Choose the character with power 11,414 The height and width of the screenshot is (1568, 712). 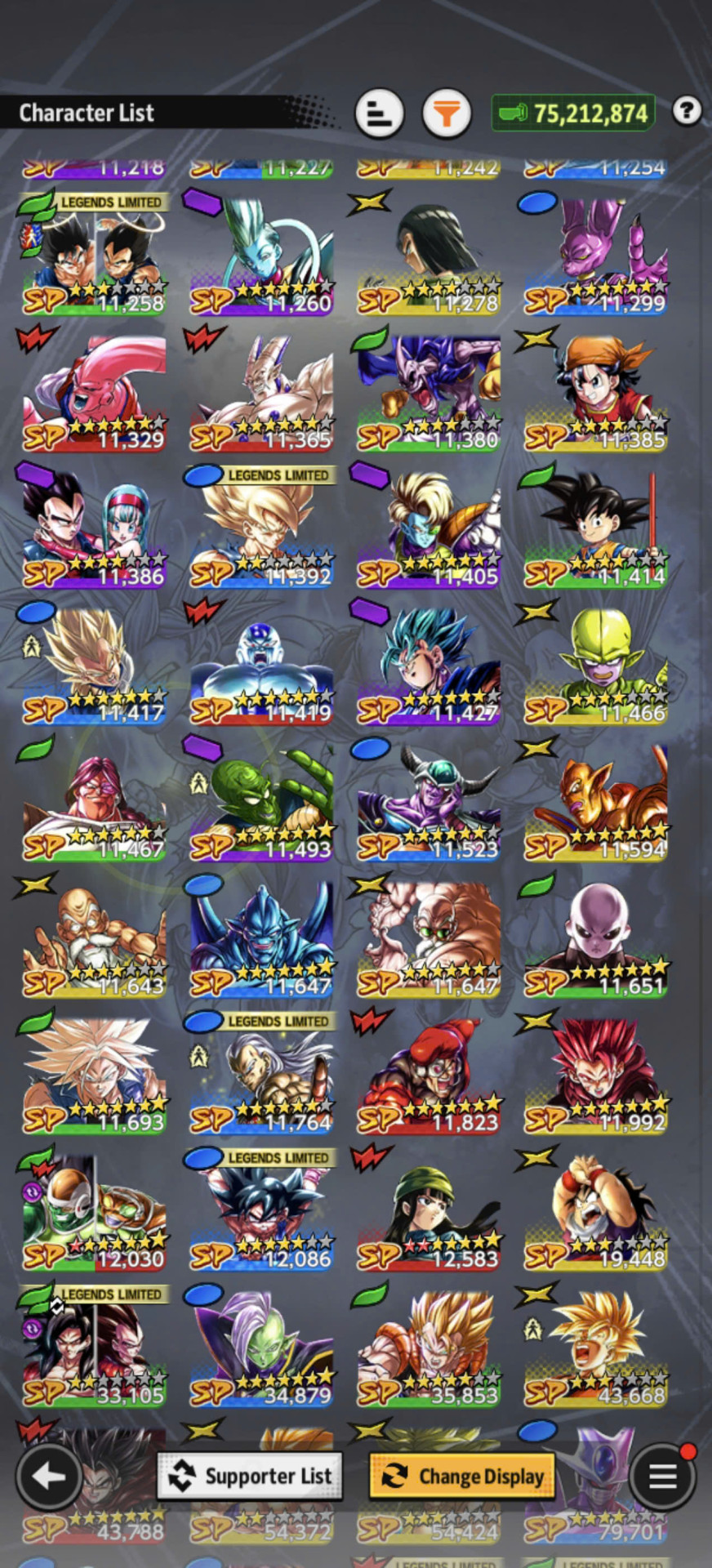coord(596,527)
